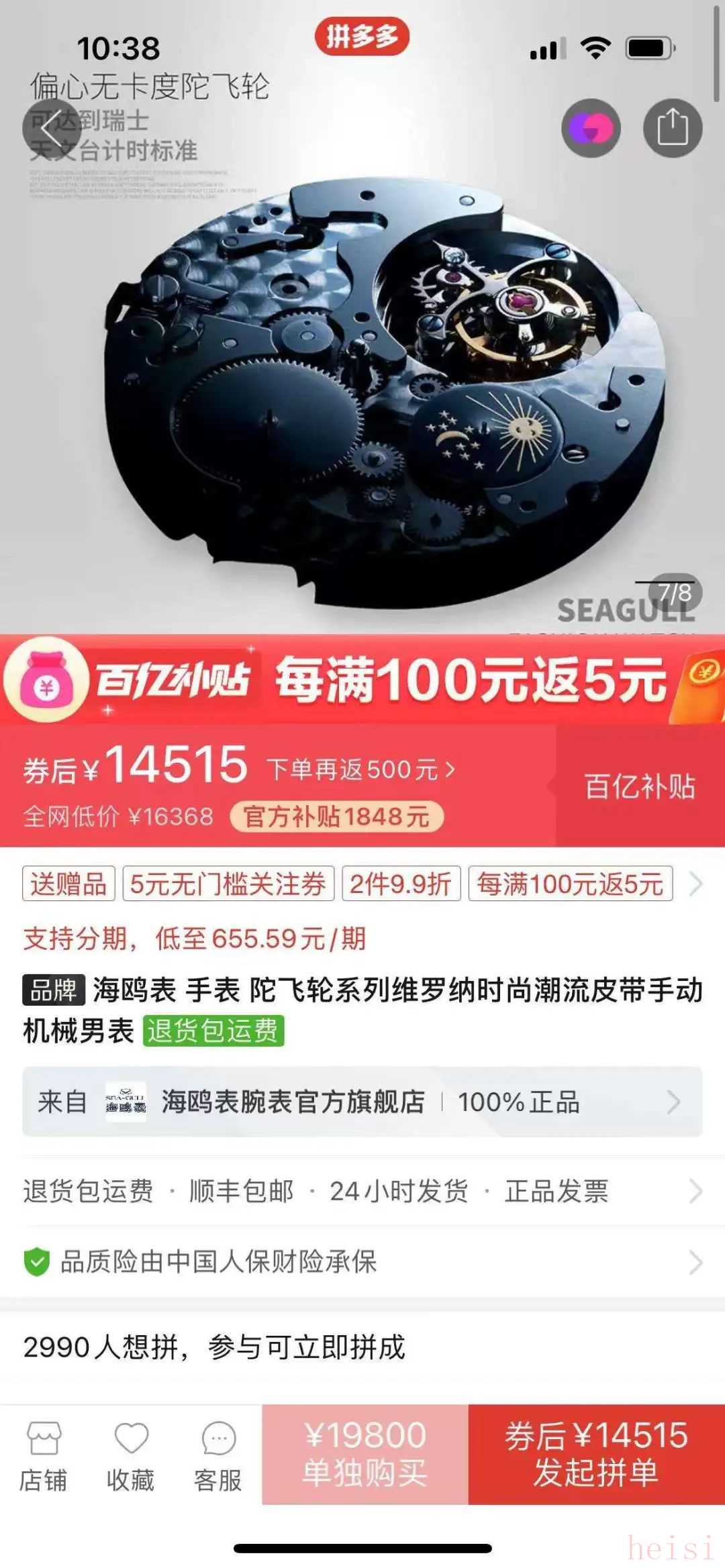Start group buy at ¥14515
Screen dimensions: 725x1568
click(x=596, y=1454)
